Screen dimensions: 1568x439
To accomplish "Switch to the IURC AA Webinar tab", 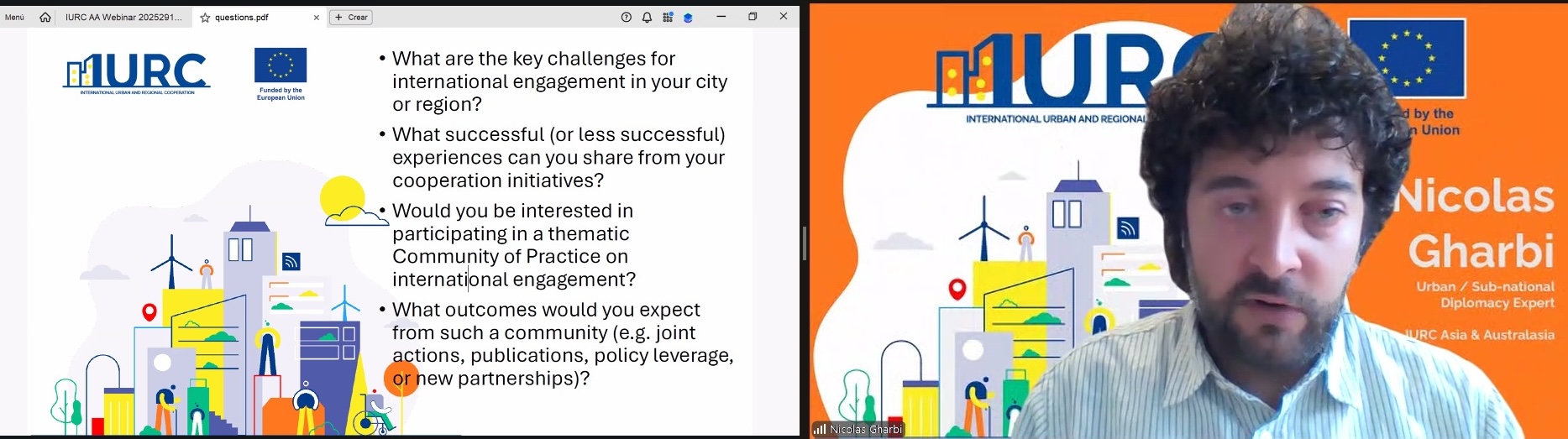I will 123,17.
